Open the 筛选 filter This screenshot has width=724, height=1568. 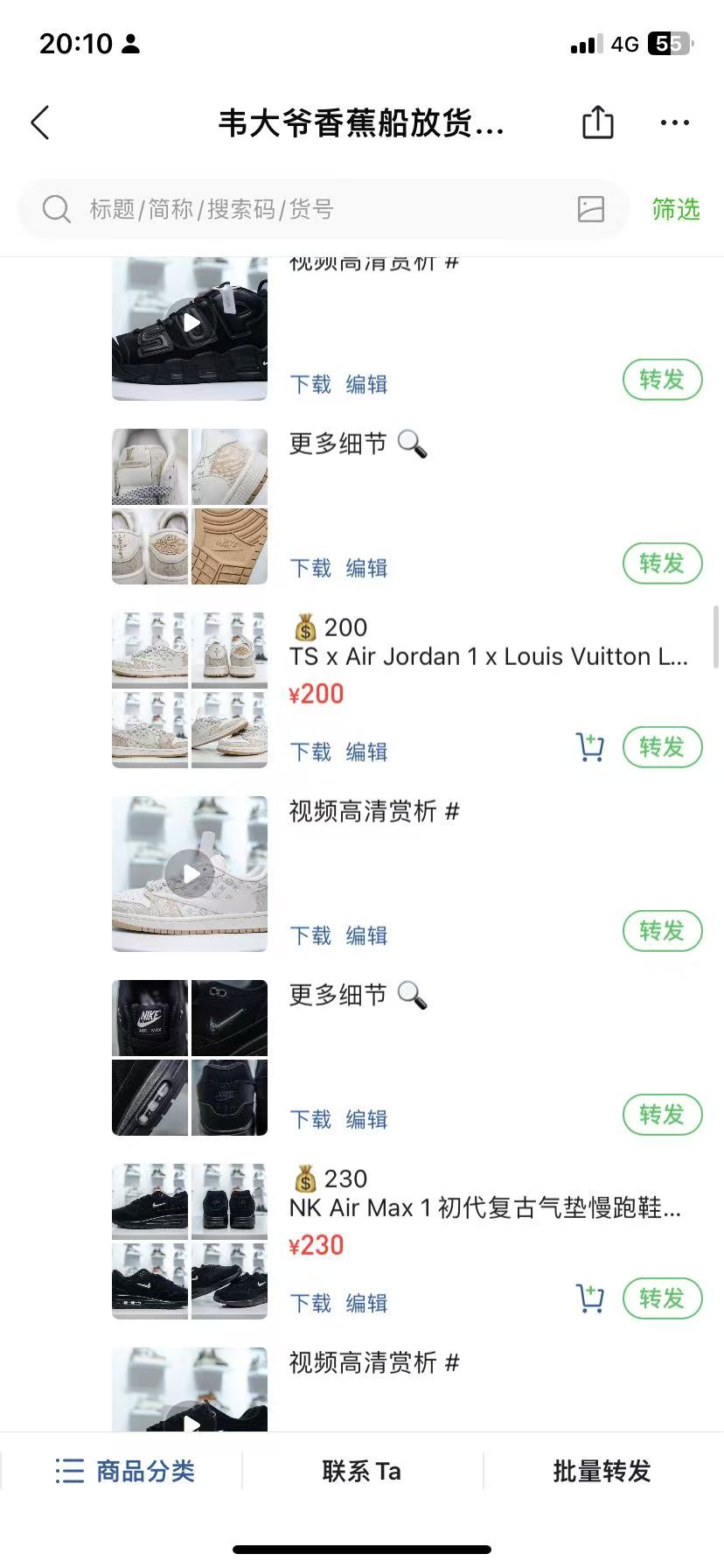click(x=676, y=209)
